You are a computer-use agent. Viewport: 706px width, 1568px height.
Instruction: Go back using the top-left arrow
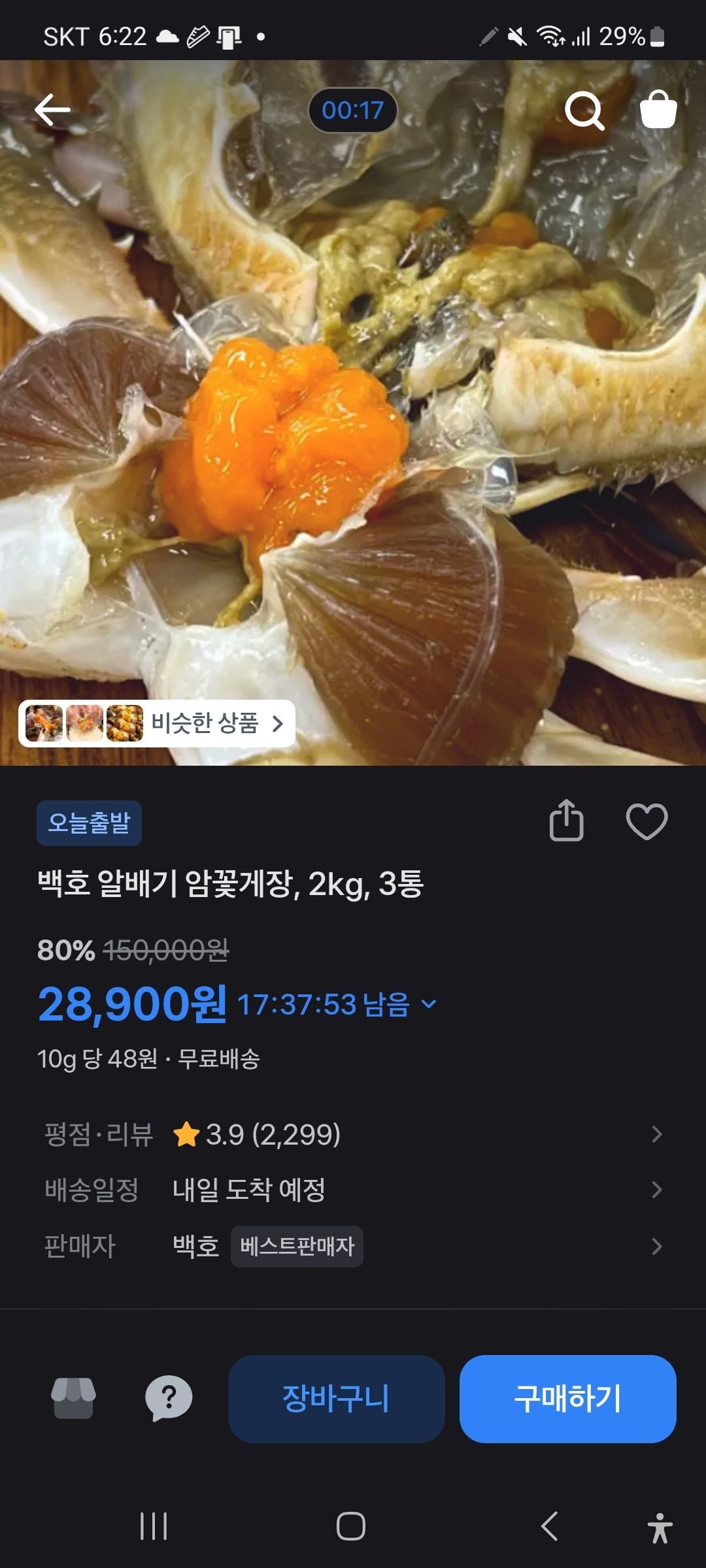coord(52,110)
